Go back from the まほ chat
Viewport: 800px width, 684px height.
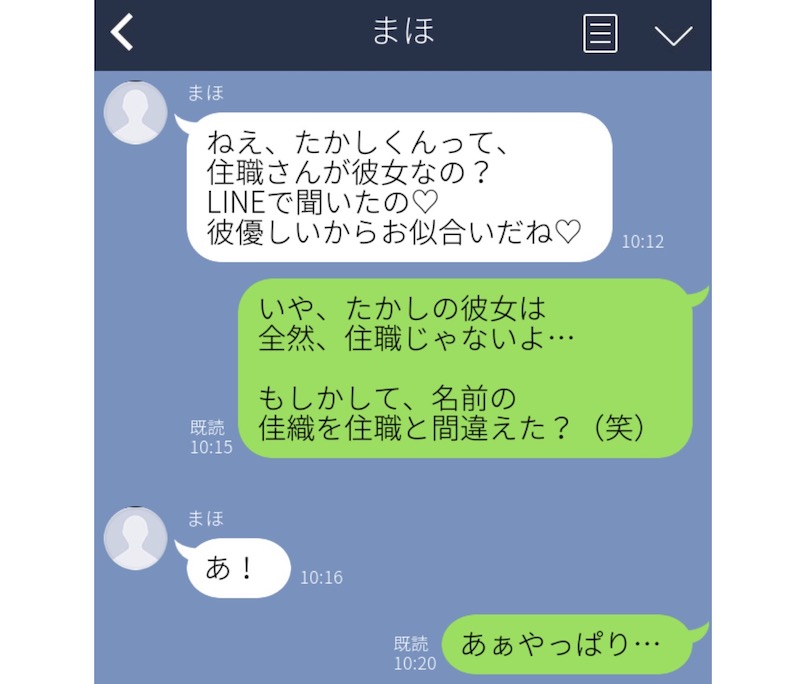[122, 32]
